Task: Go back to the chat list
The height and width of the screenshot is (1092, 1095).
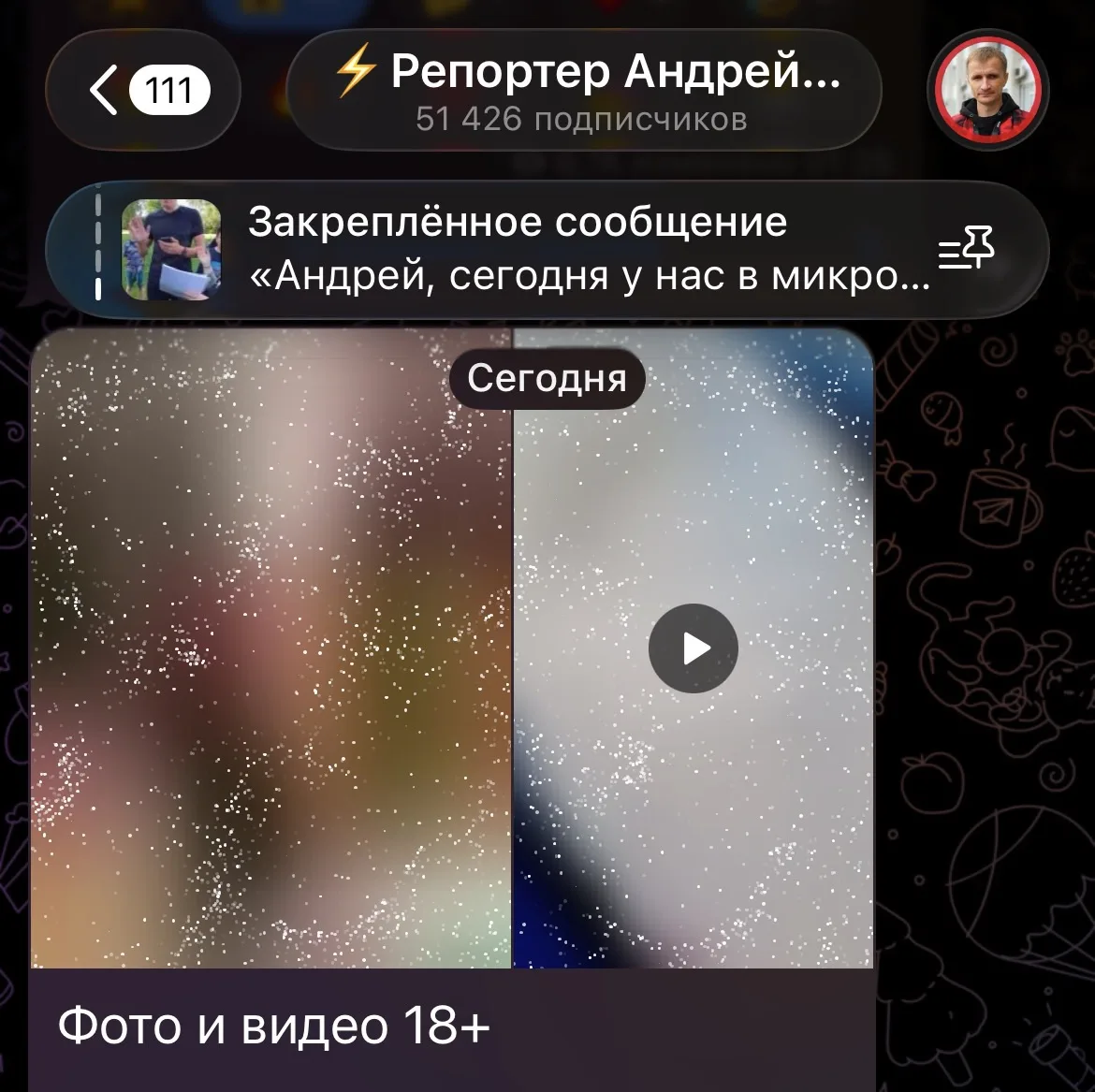Action: pyautogui.click(x=143, y=90)
